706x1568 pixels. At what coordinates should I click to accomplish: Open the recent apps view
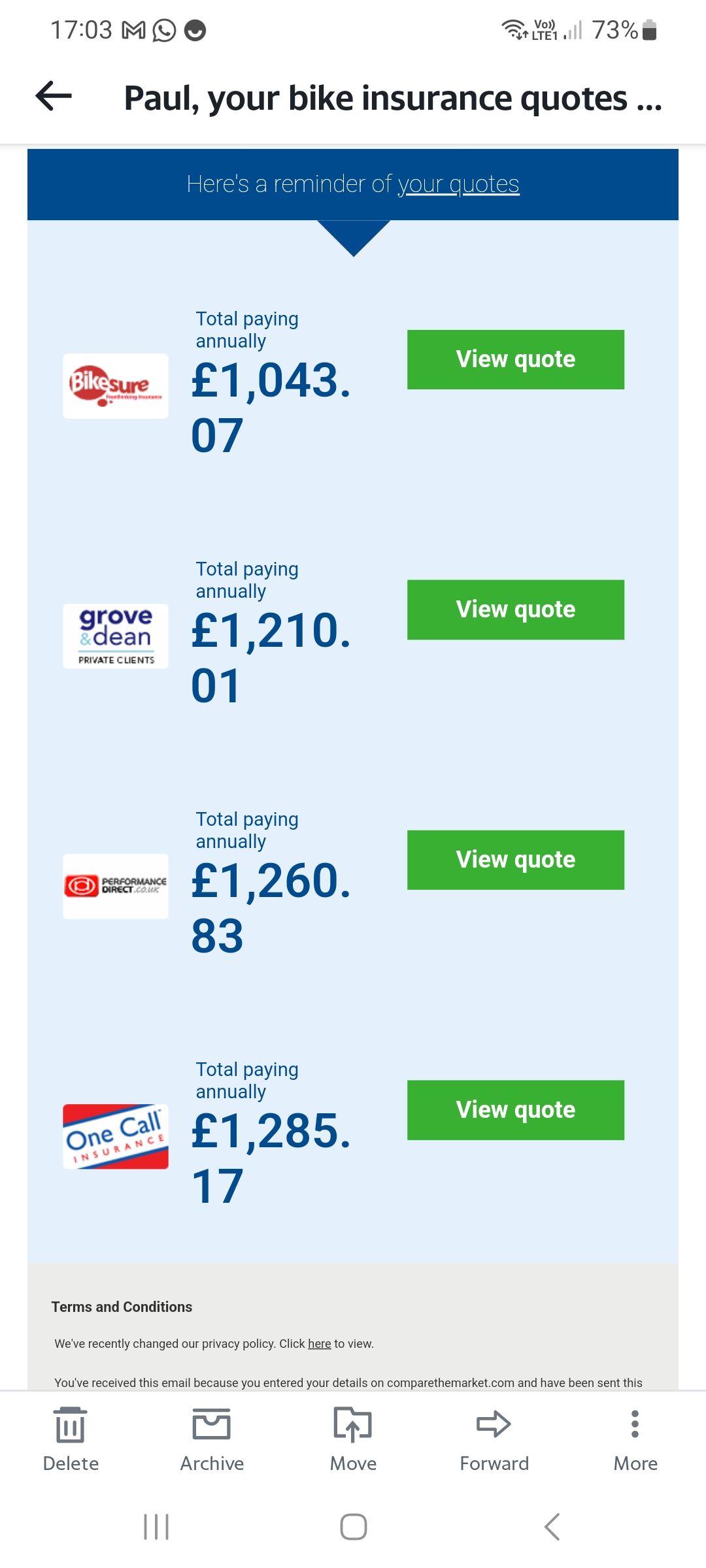[156, 1527]
